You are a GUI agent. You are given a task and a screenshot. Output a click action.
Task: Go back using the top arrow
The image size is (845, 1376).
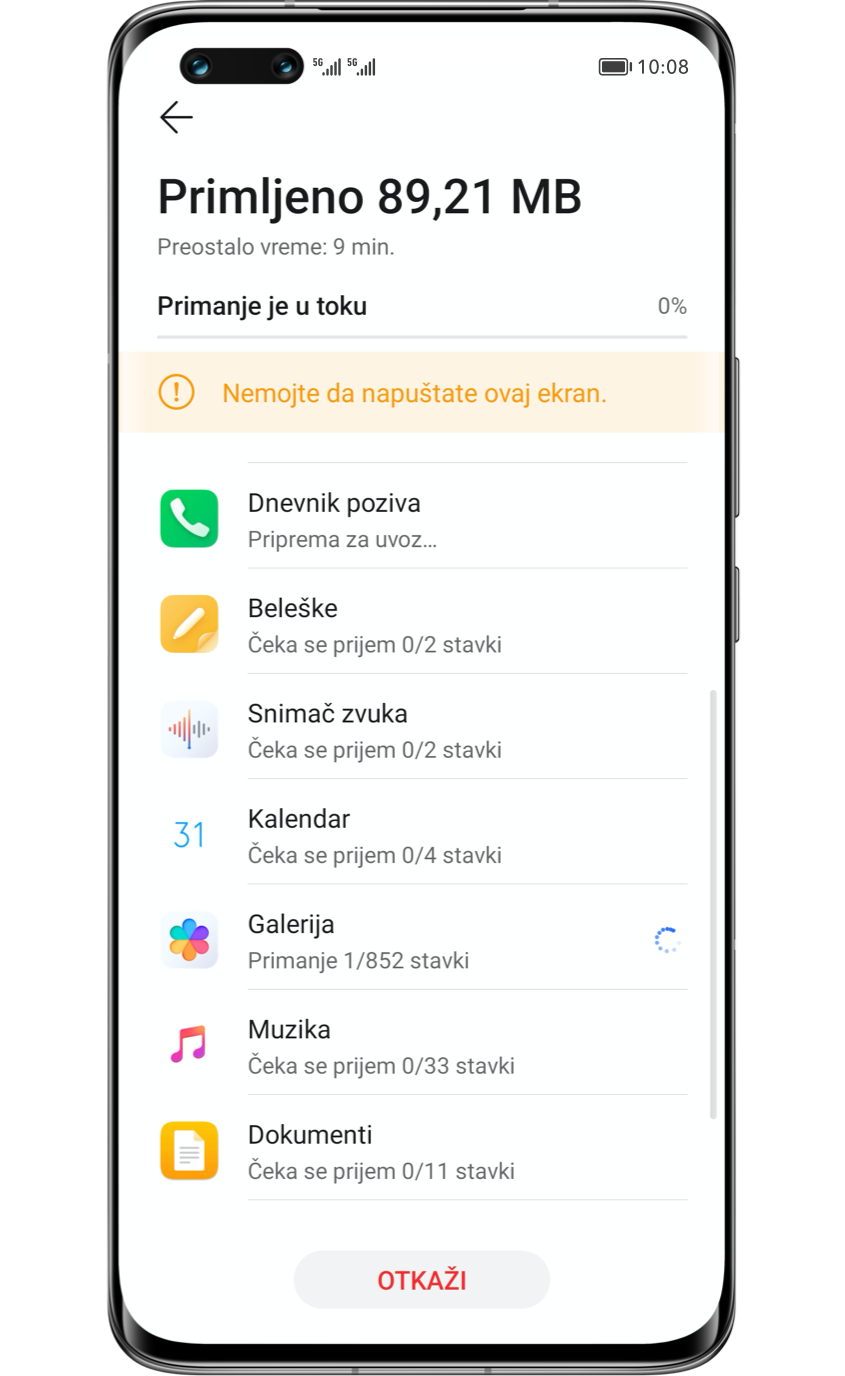[176, 117]
